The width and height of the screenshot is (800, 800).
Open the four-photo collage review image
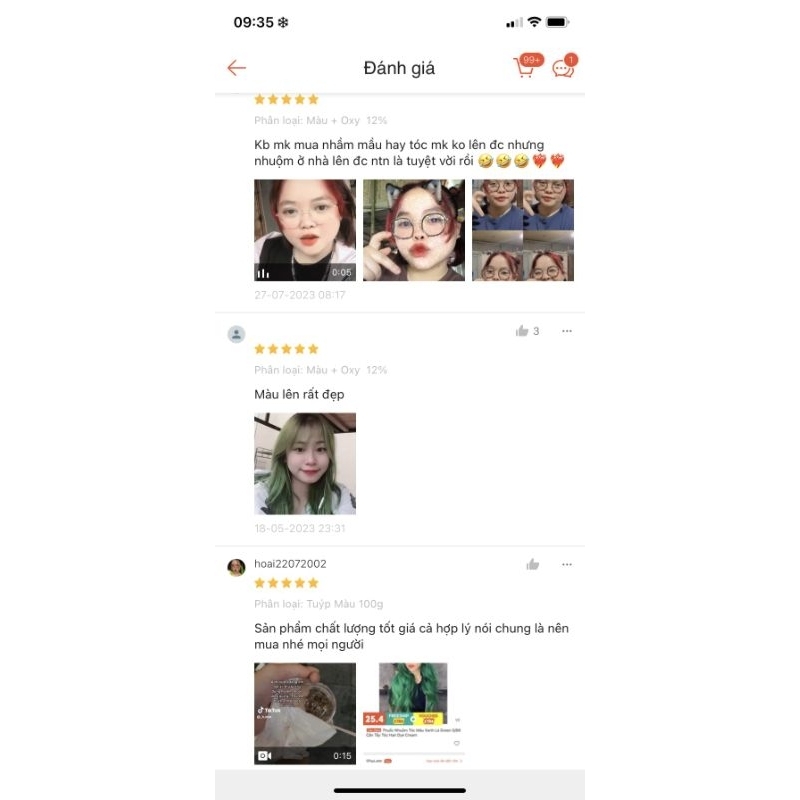coord(522,230)
